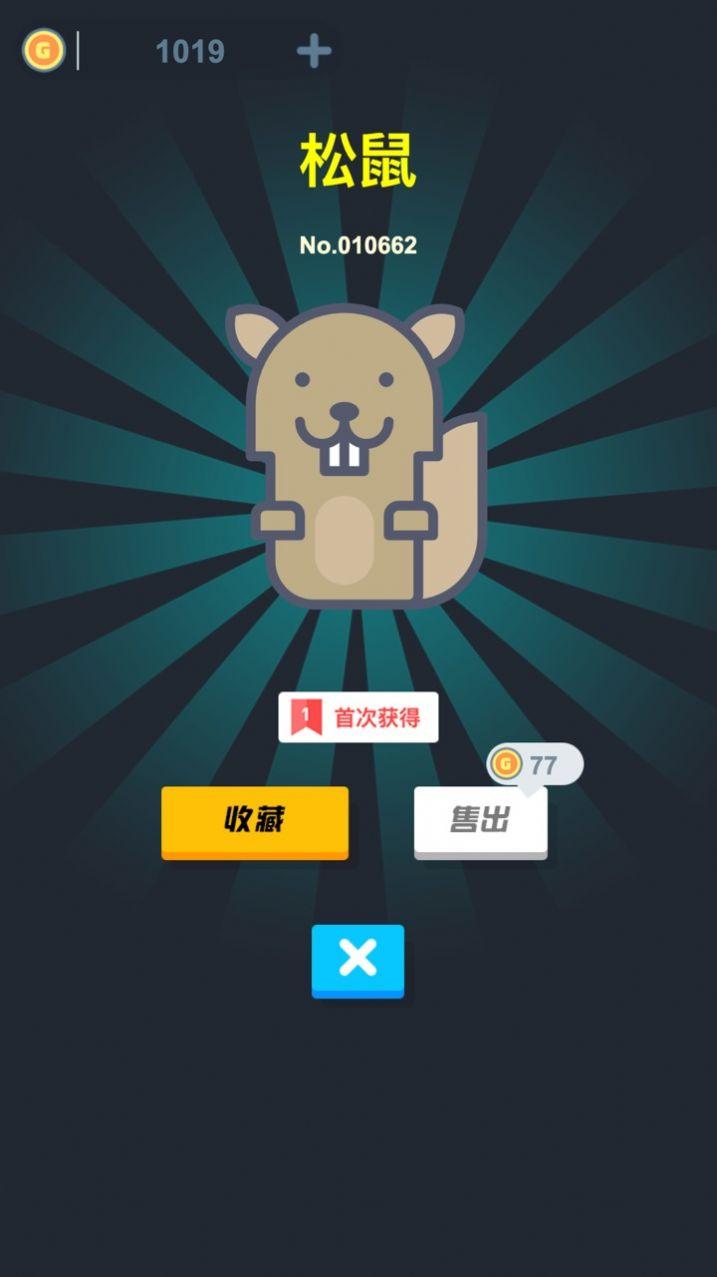Image resolution: width=717 pixels, height=1277 pixels.
Task: Sell the squirrel with 售出 button
Action: (481, 822)
